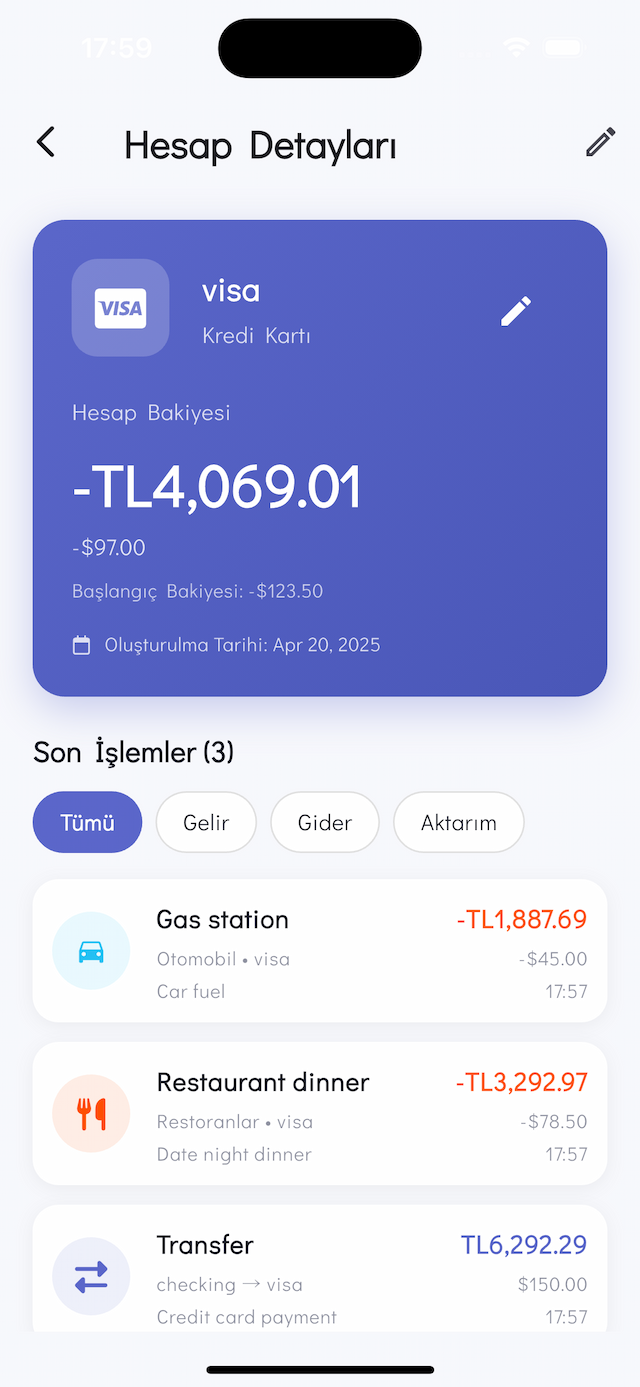Open the Restaurant dinner transaction
The height and width of the screenshot is (1387, 640).
(x=320, y=1113)
